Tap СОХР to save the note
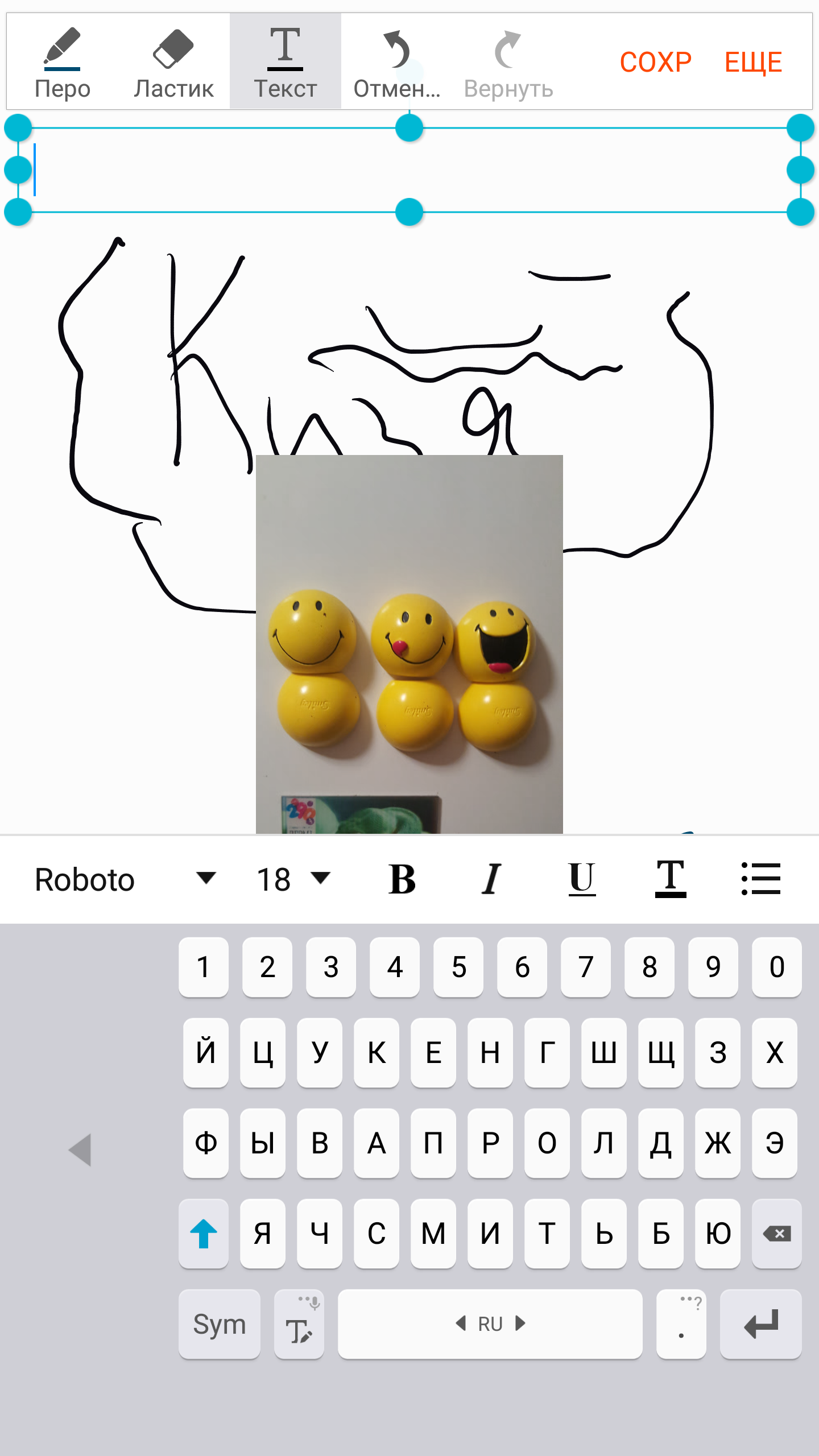The image size is (819, 1456). (x=655, y=61)
